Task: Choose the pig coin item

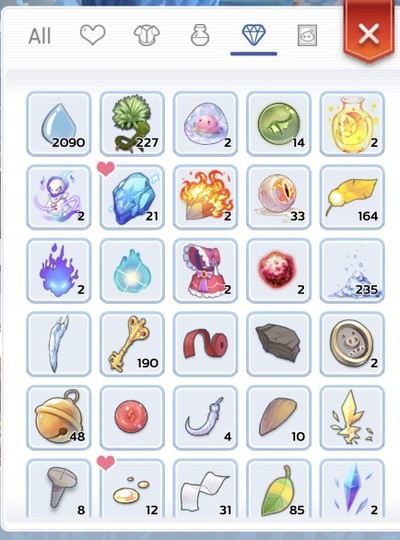Action: coord(352,344)
